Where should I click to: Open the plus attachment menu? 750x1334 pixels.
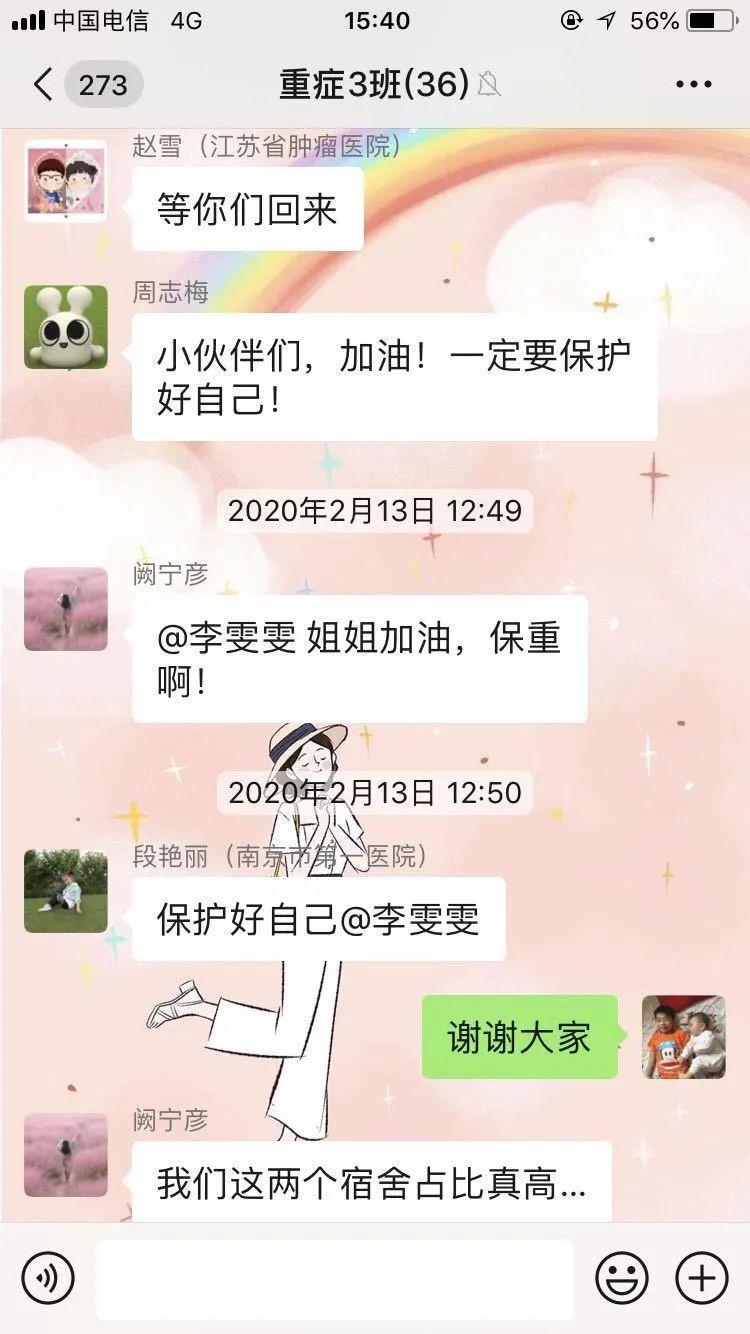click(702, 1278)
